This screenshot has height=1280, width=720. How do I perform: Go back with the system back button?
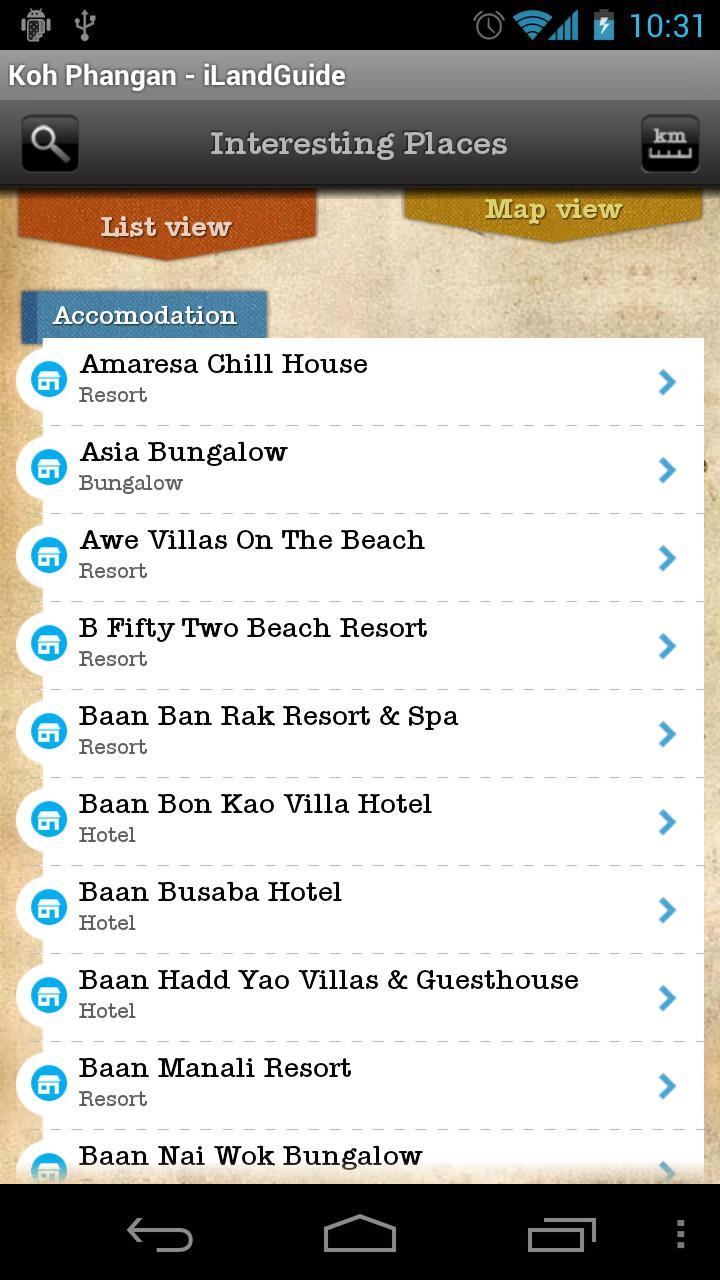(160, 1234)
